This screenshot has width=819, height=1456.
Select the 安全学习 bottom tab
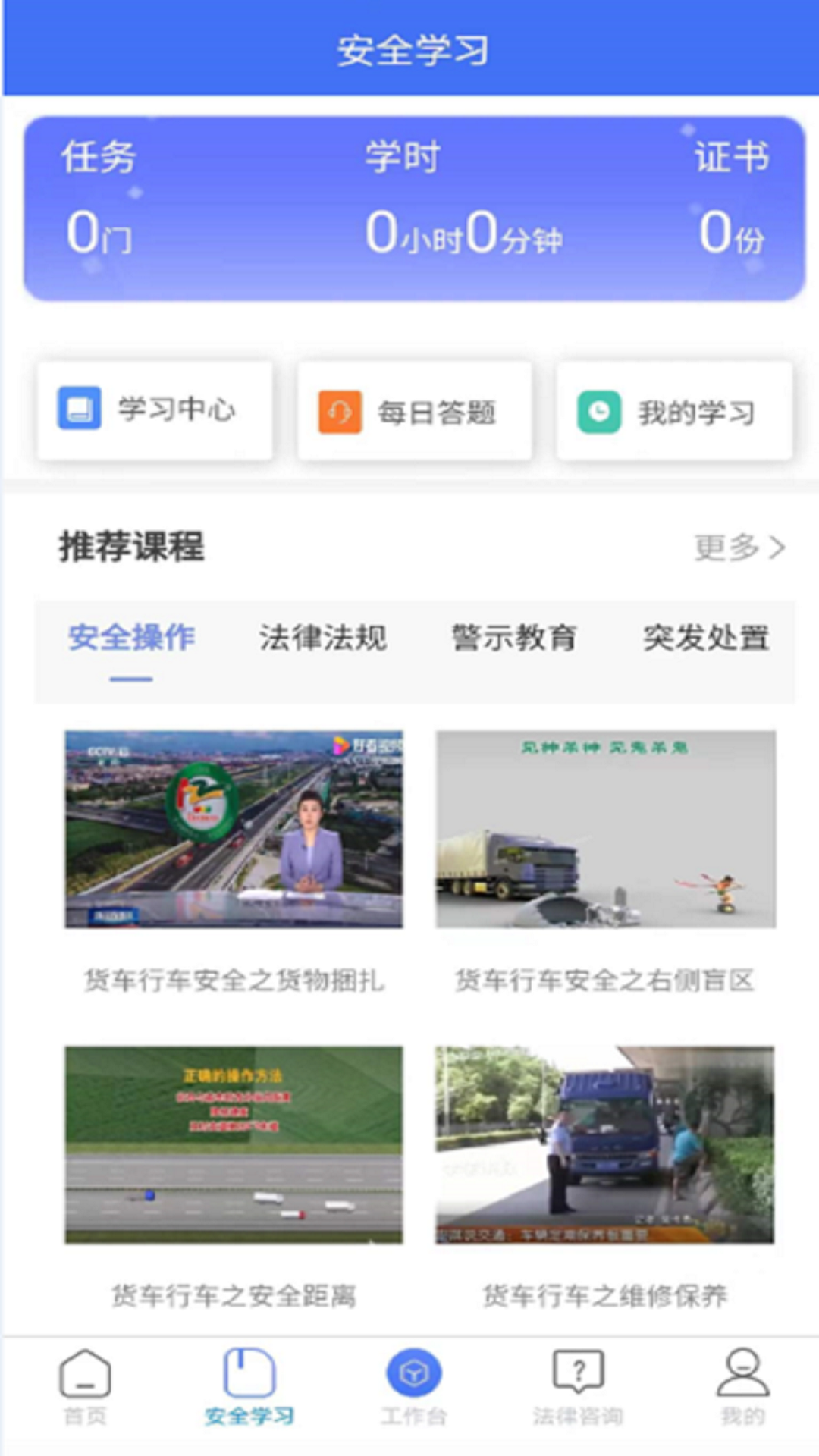click(249, 1386)
